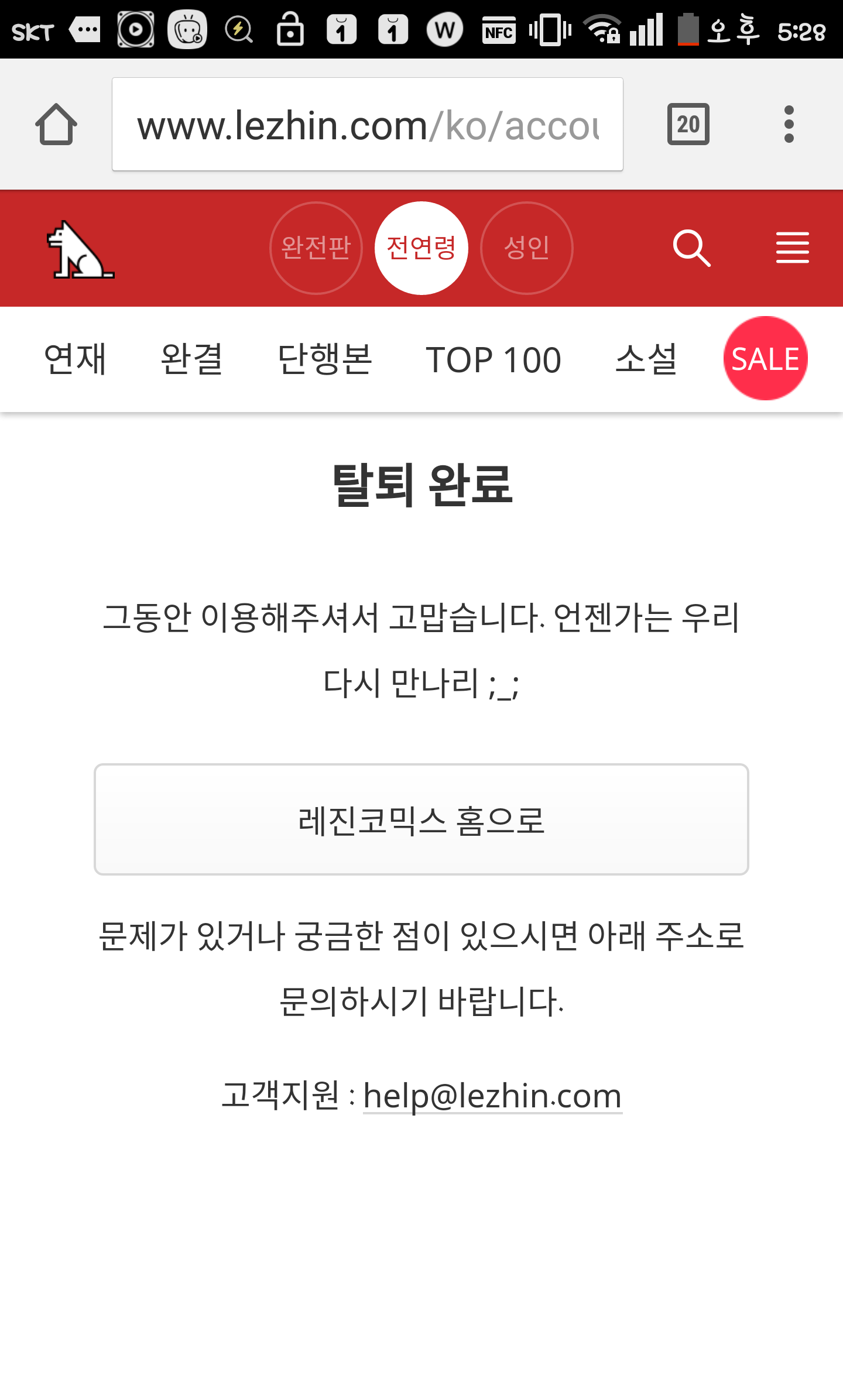
Task: Switch to the 소설 tab
Action: [647, 359]
